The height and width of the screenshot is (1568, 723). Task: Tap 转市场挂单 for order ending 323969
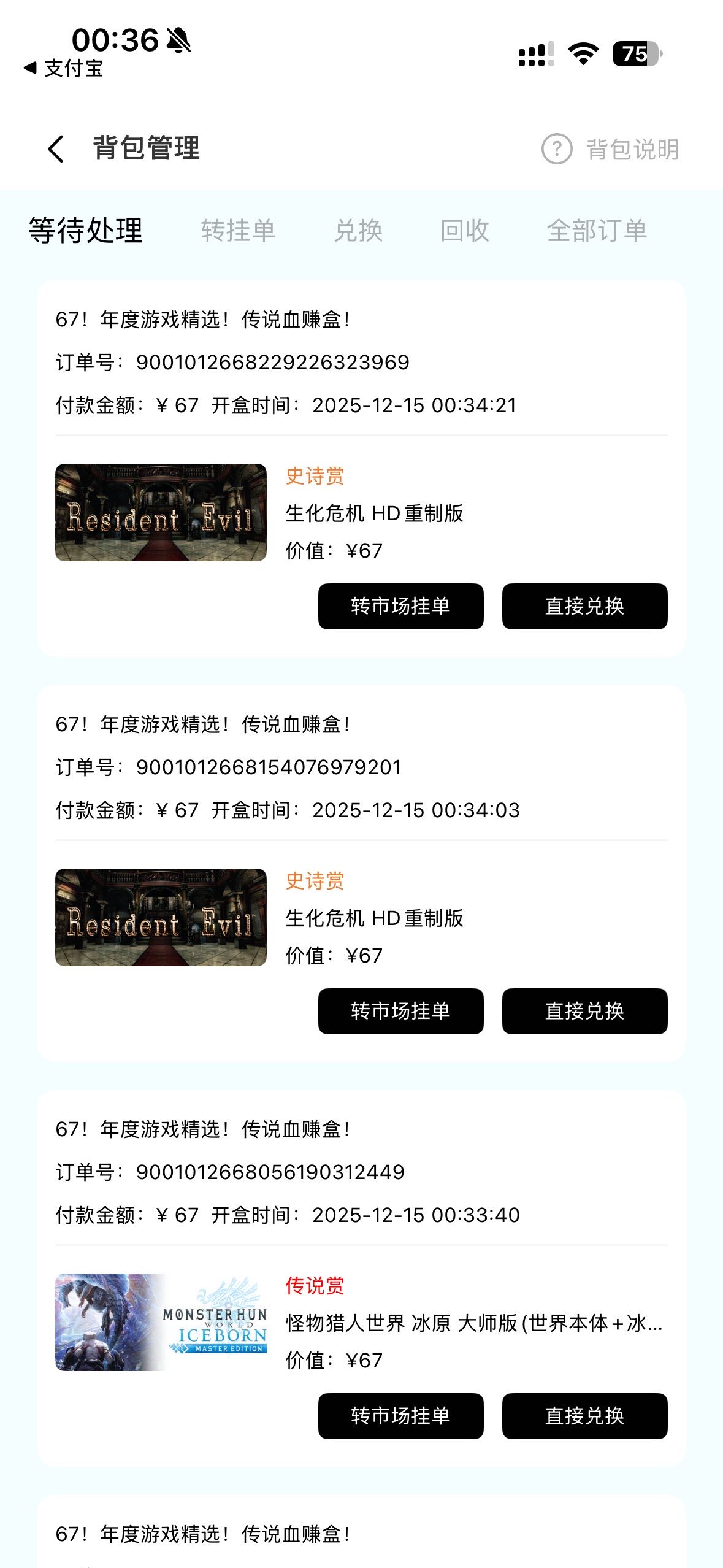point(400,606)
